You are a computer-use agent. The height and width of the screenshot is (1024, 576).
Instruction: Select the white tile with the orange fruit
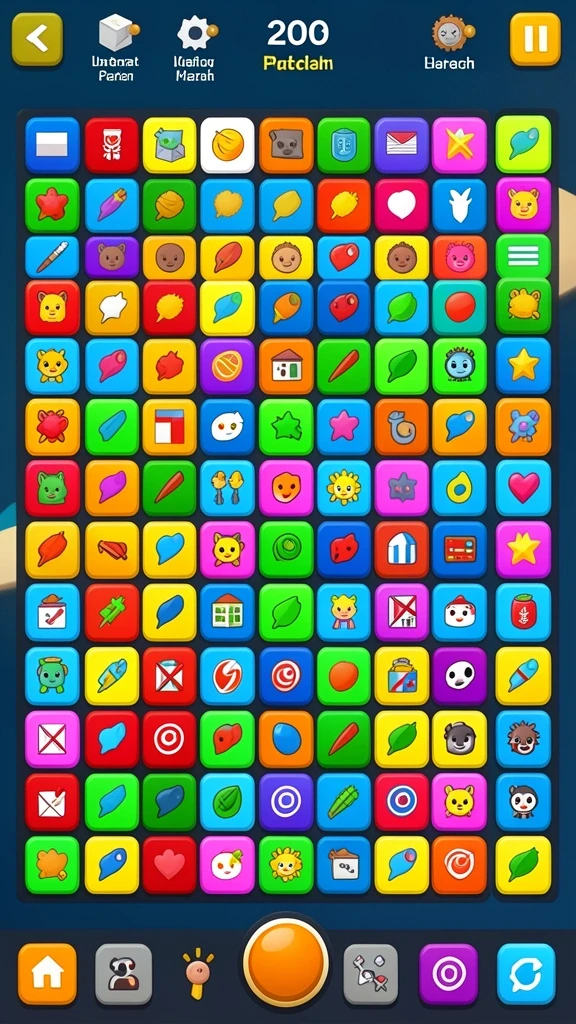coord(227,145)
